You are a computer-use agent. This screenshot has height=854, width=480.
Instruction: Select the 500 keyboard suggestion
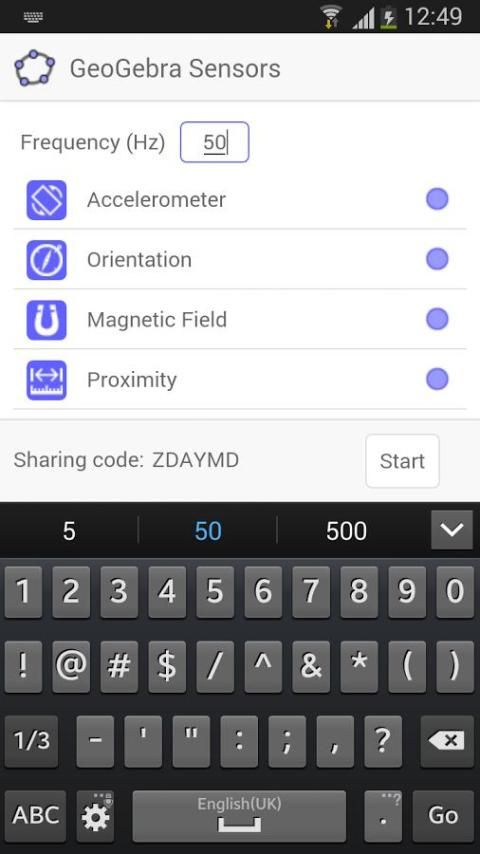(x=347, y=531)
